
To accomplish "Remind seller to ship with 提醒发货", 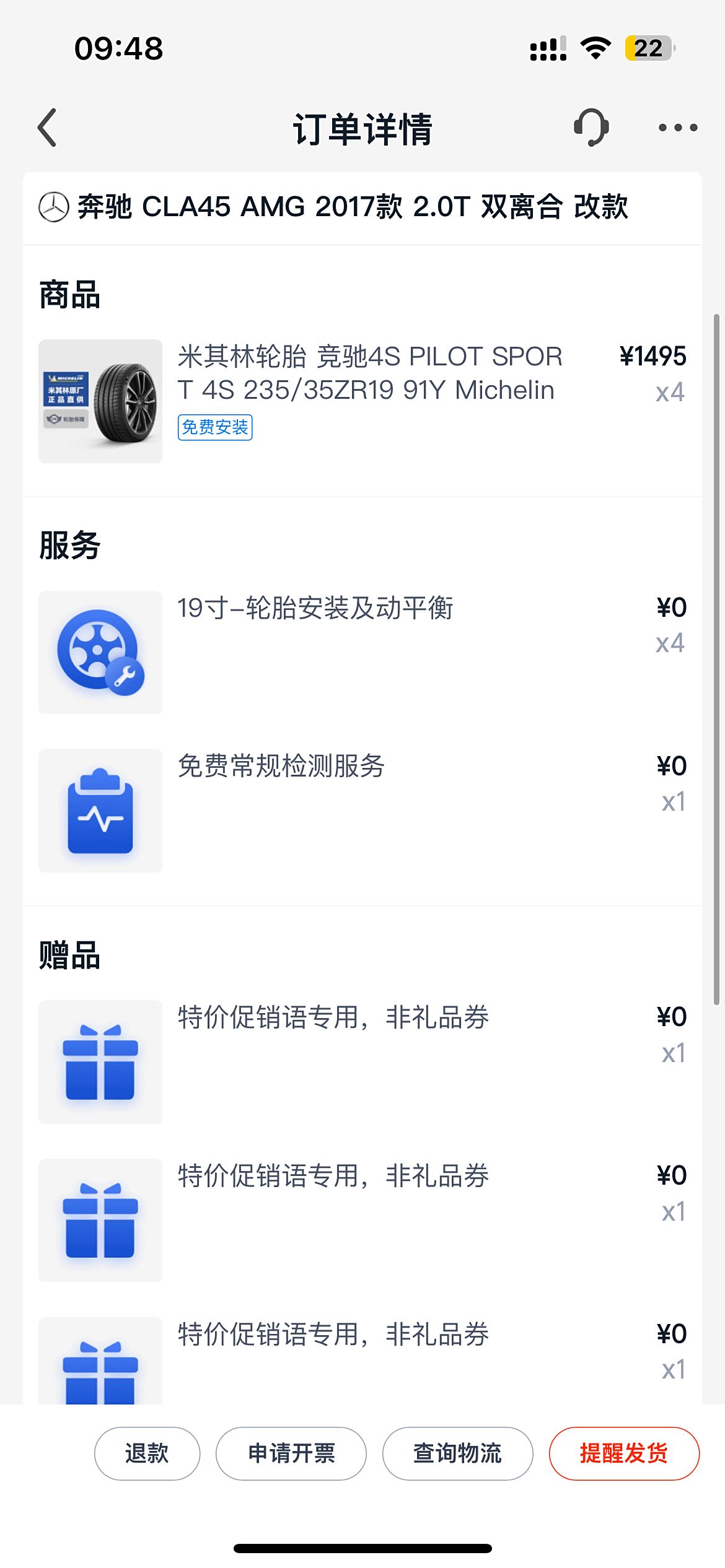I will 623,1453.
